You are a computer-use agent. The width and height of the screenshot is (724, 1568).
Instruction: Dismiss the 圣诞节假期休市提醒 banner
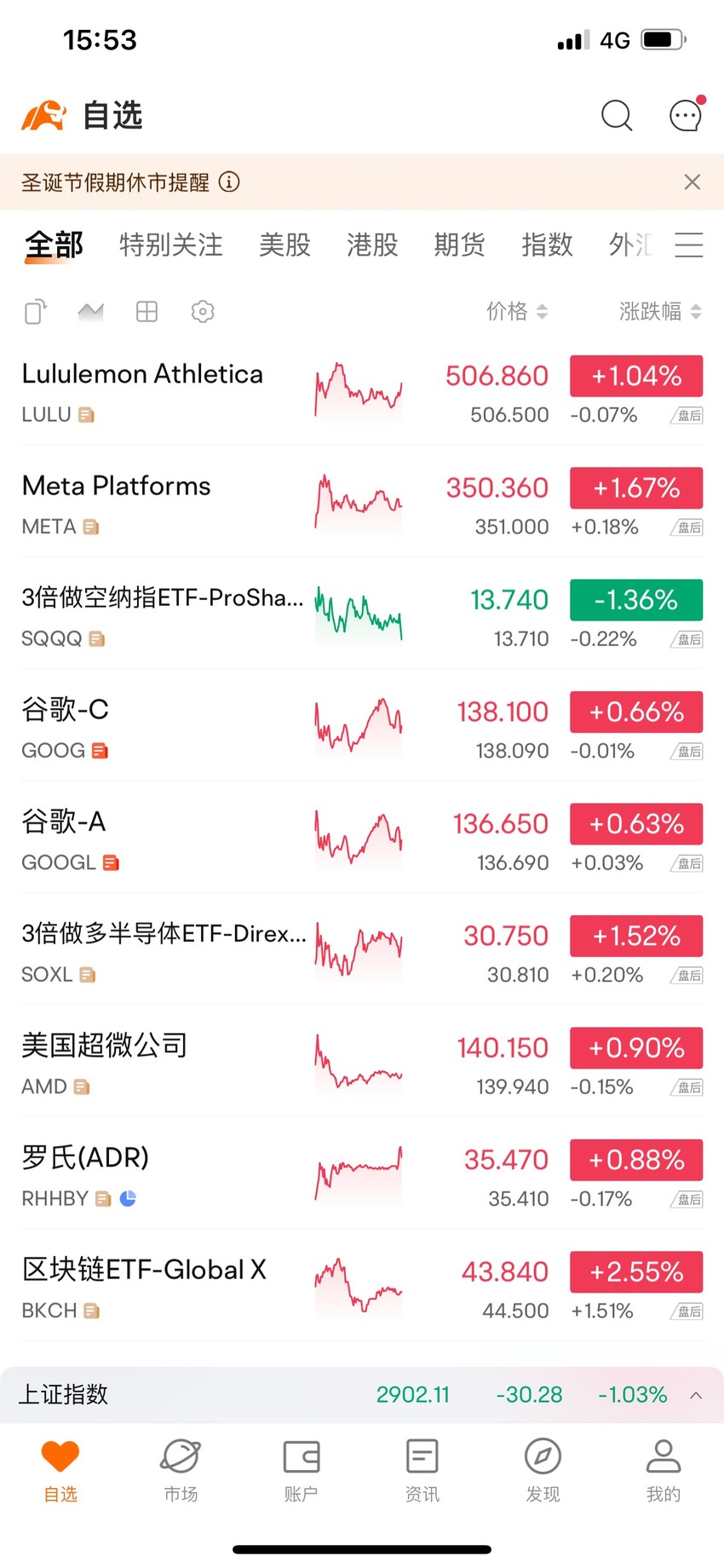[692, 182]
